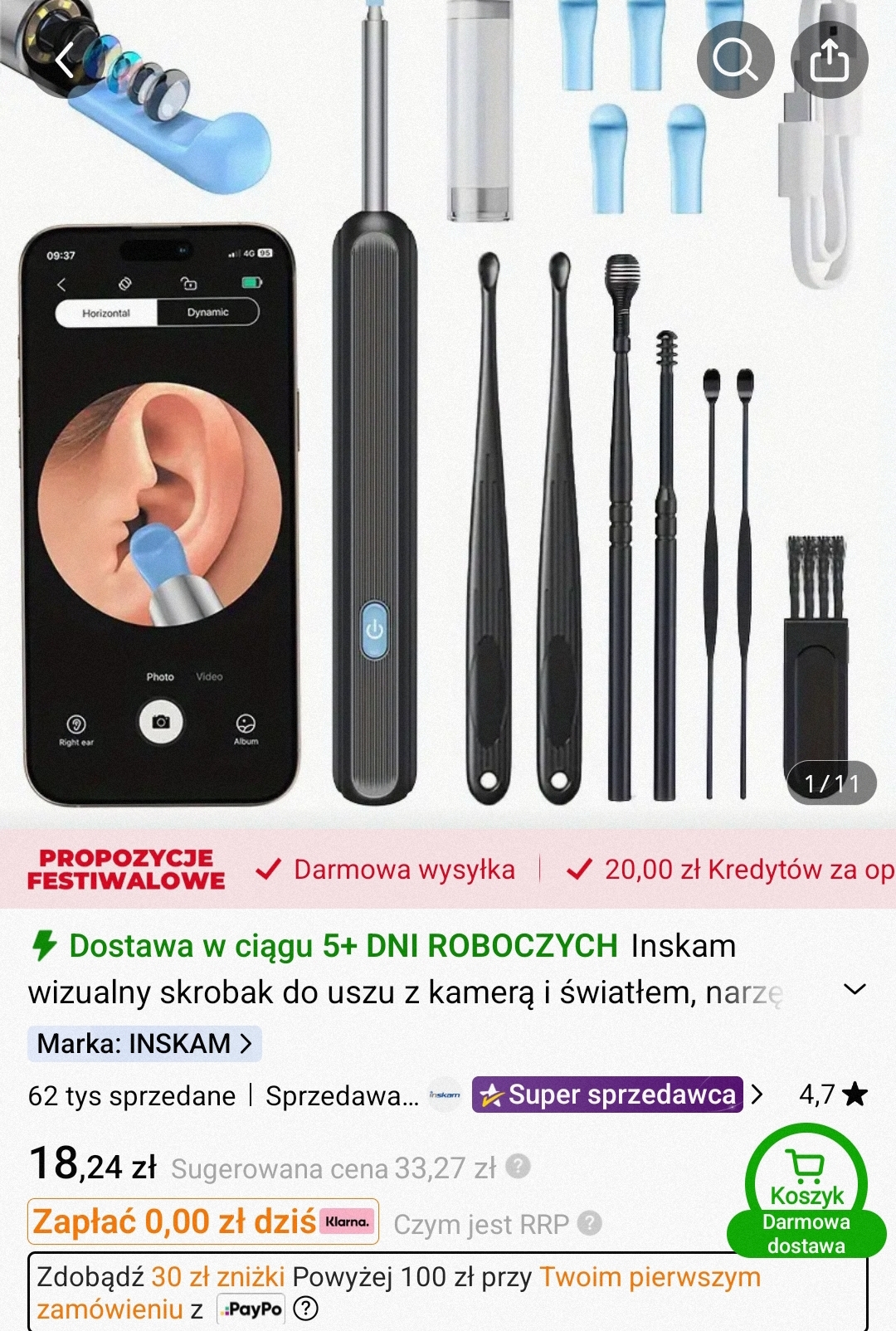Share this product listing

(x=829, y=60)
